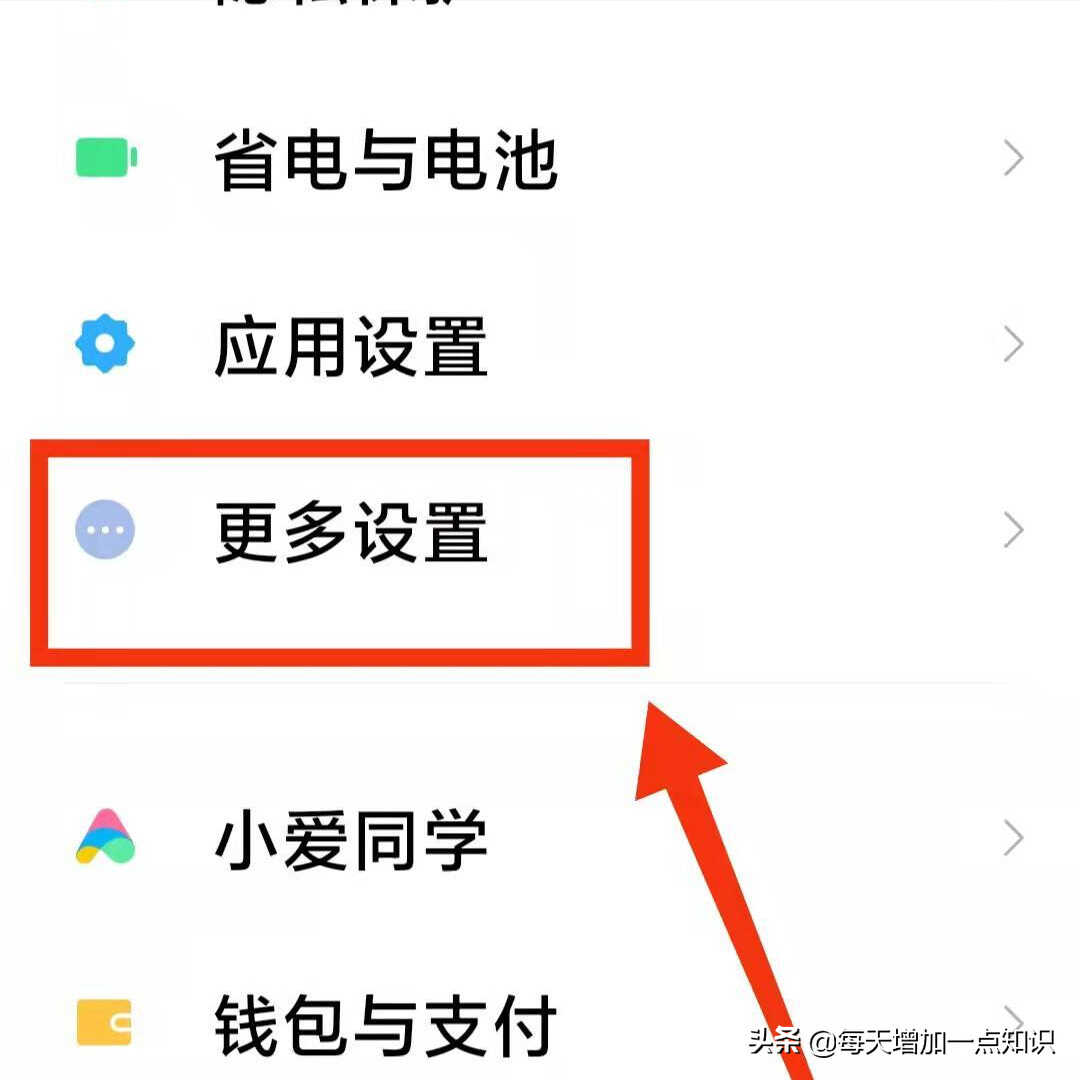Viewport: 1080px width, 1080px height.
Task: Select the 更多设置 row
Action: pos(351,530)
